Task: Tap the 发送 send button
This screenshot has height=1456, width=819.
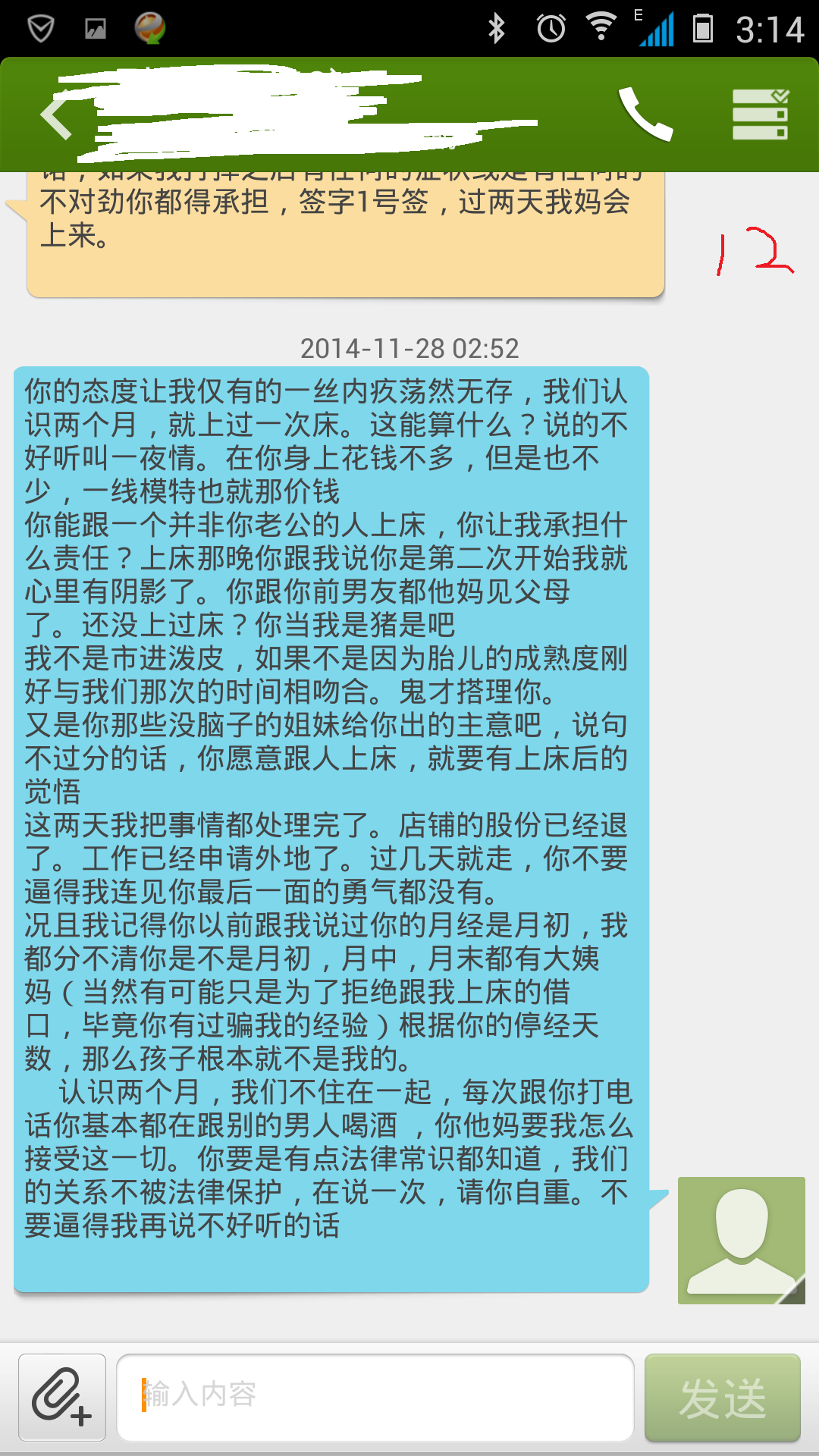Action: (x=722, y=1398)
